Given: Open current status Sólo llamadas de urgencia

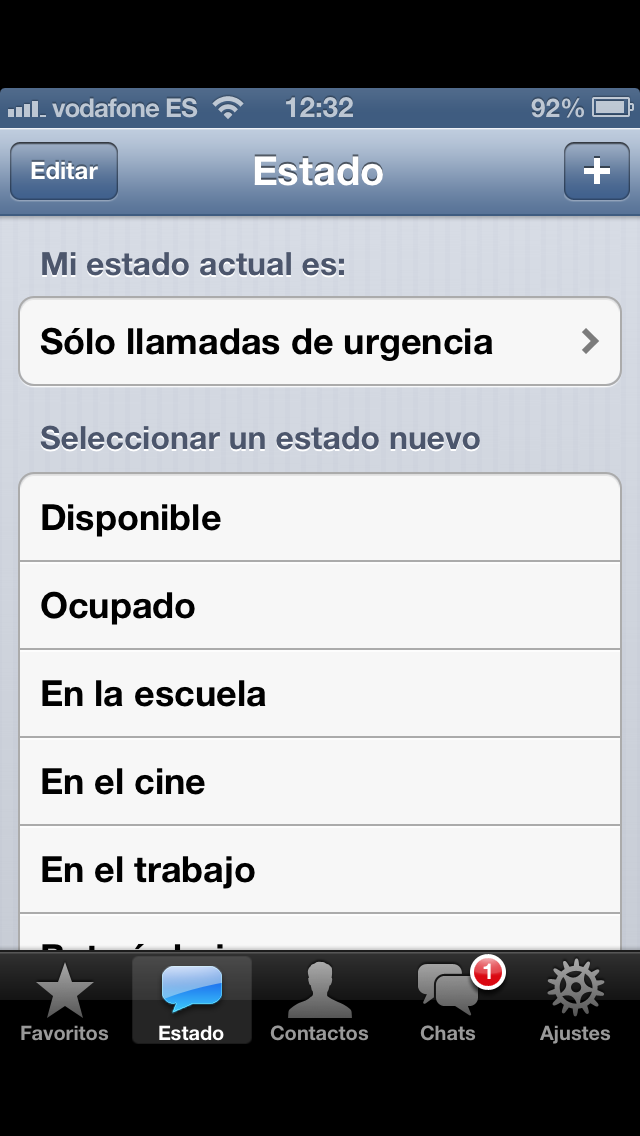Looking at the screenshot, I should click(x=320, y=342).
